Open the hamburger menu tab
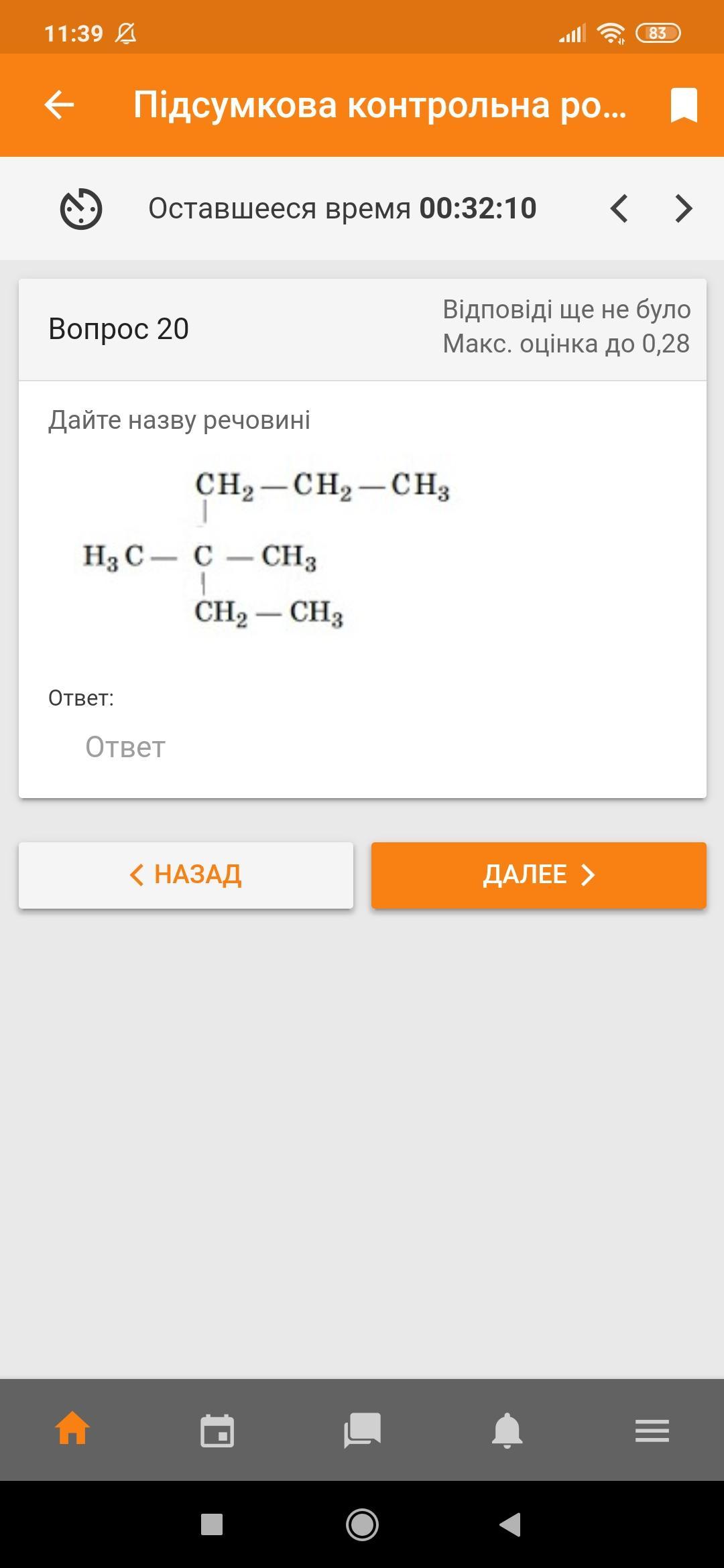The image size is (724, 1568). point(652,1430)
